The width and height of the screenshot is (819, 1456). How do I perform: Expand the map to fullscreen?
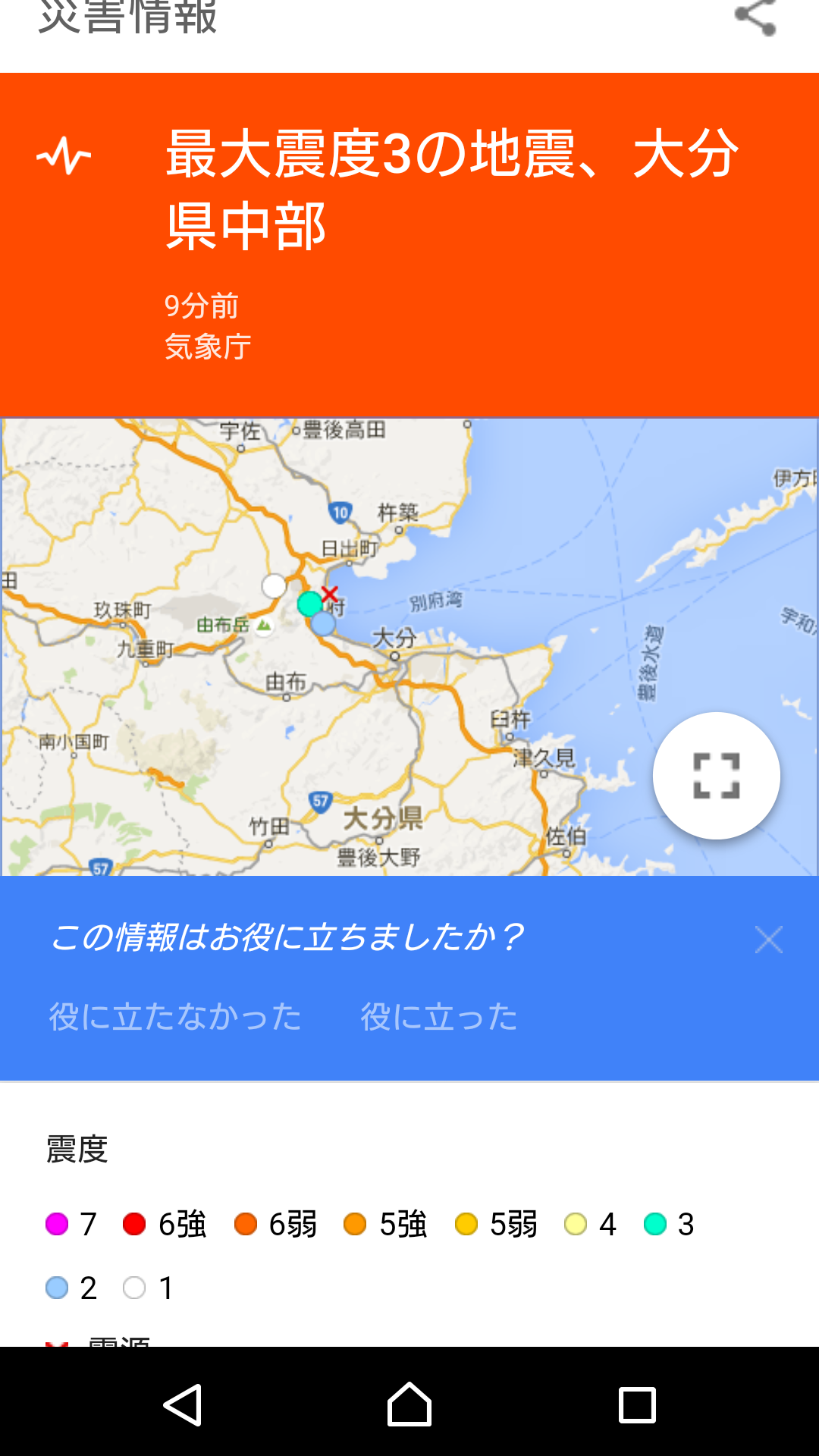717,776
